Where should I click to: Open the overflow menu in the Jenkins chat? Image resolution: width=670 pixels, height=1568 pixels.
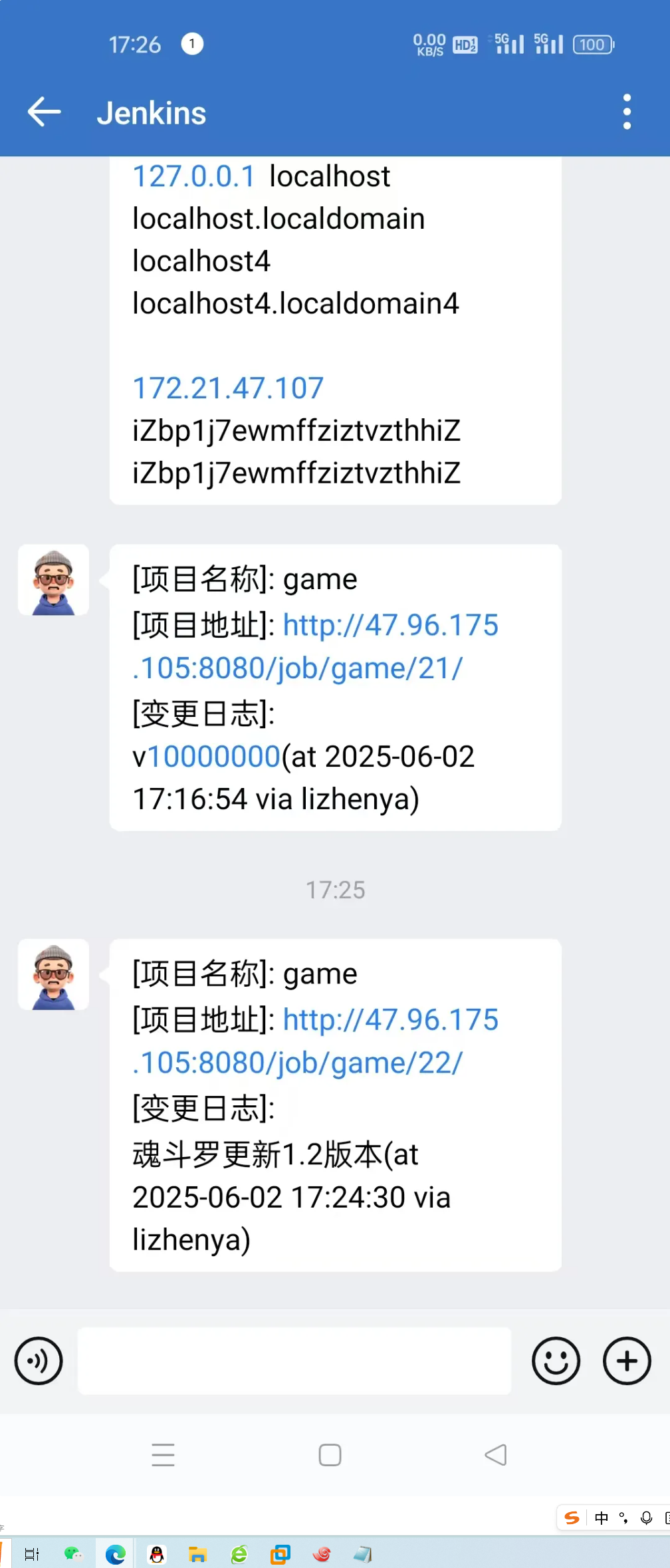[x=626, y=112]
